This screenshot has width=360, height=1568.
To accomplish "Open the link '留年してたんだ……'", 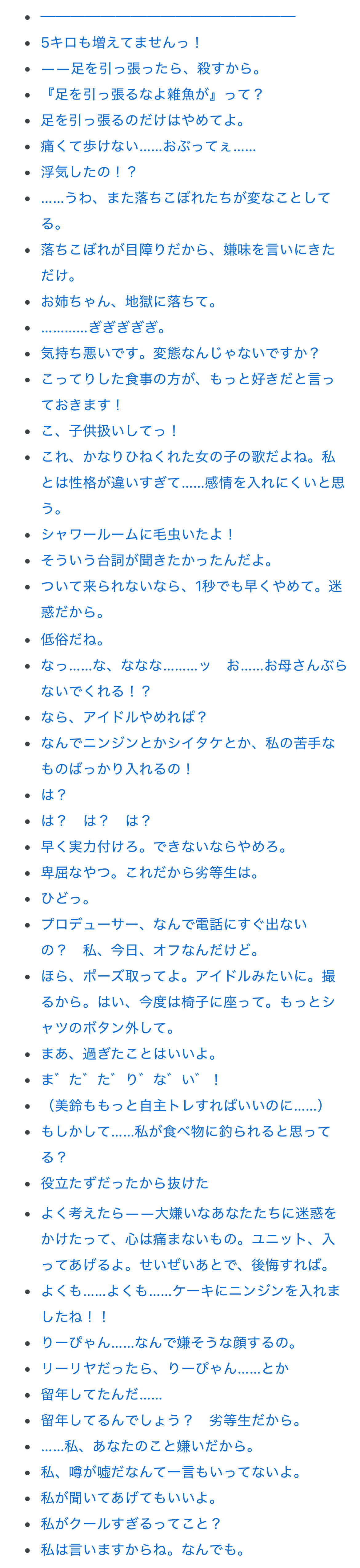I will click(101, 1395).
